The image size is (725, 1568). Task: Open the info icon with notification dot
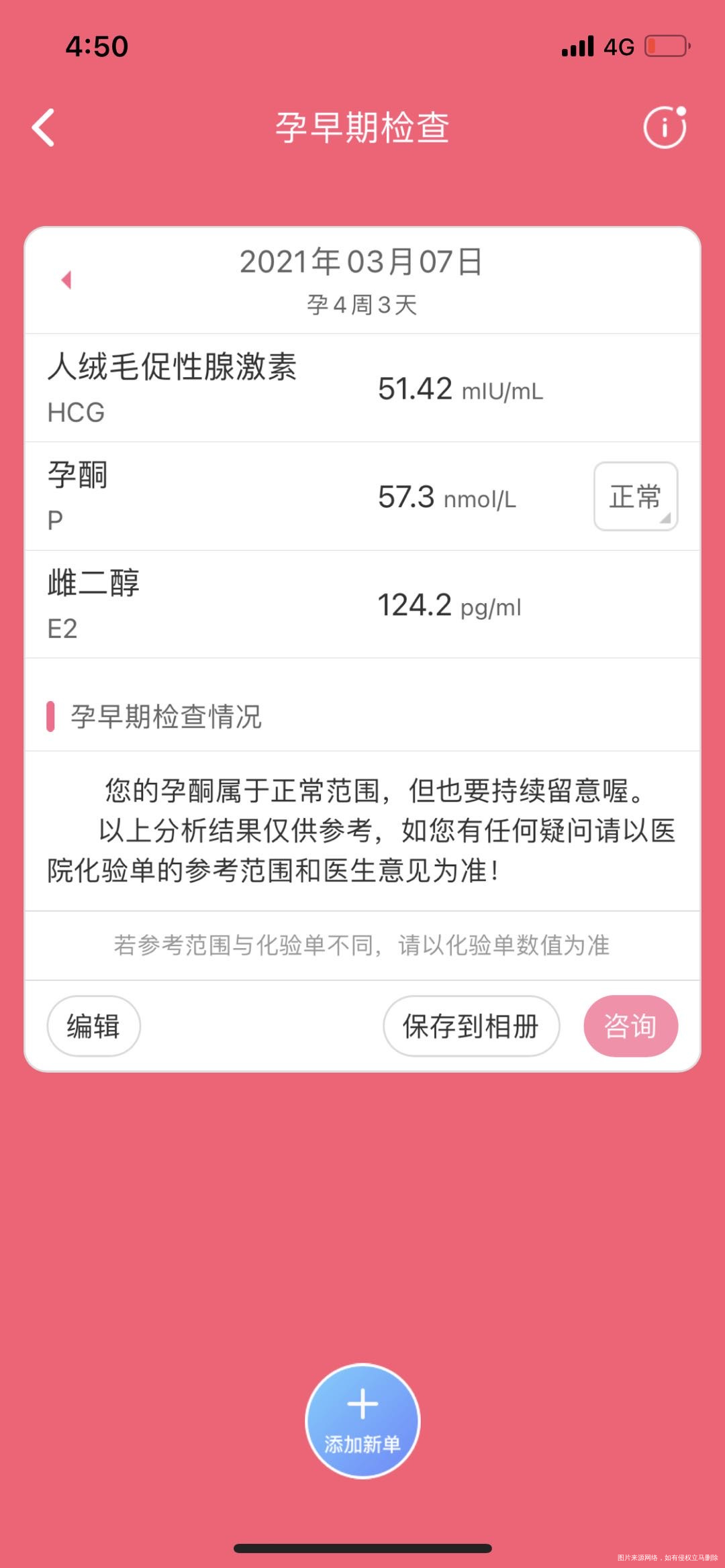click(x=664, y=127)
